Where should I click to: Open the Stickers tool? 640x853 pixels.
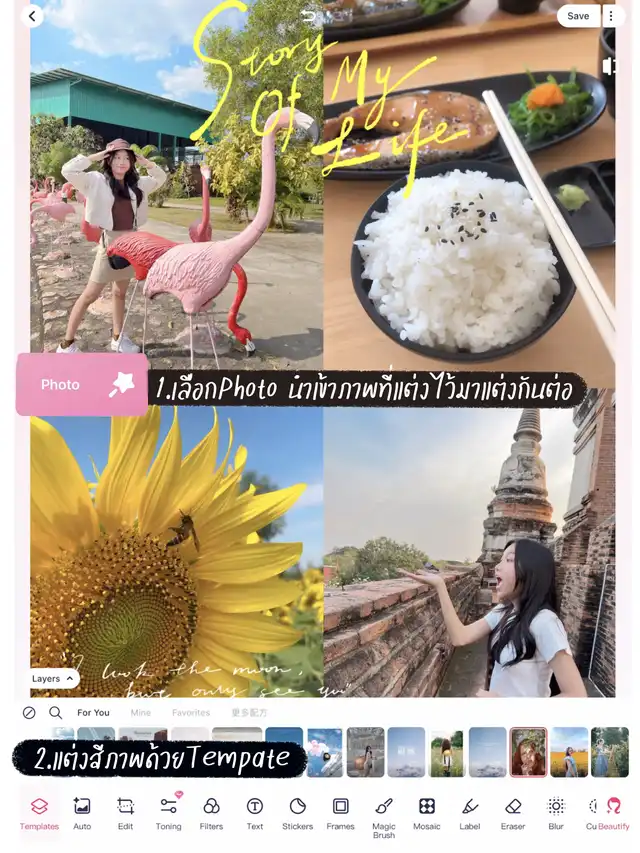click(x=297, y=813)
